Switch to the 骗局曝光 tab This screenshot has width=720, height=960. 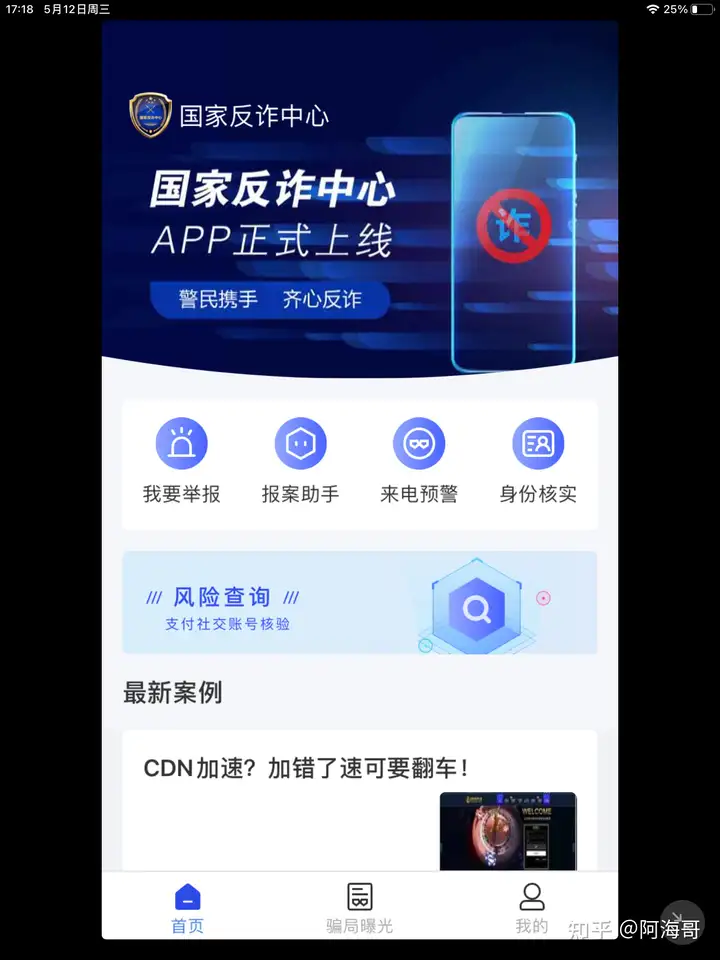point(360,907)
